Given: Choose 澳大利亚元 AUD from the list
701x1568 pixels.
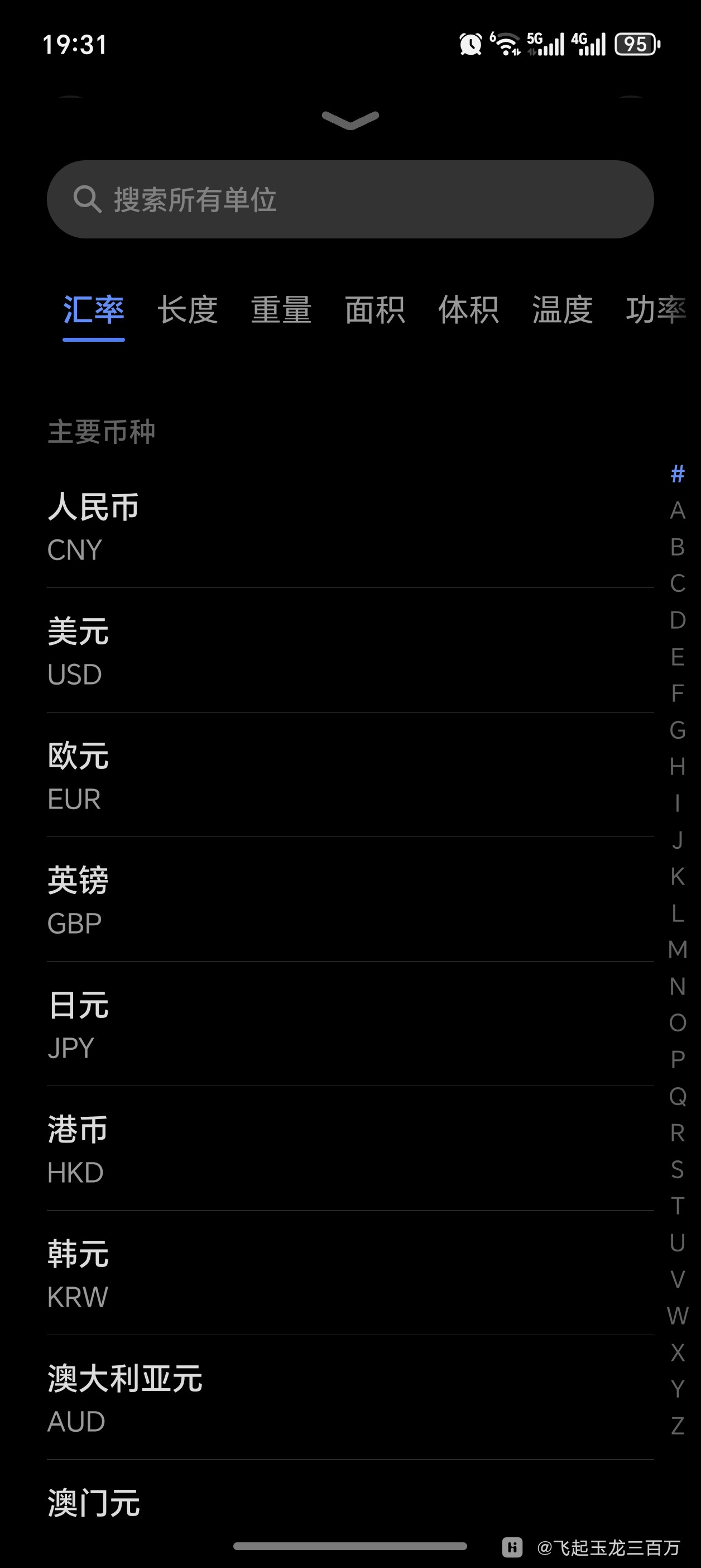Looking at the screenshot, I should 243,1397.
